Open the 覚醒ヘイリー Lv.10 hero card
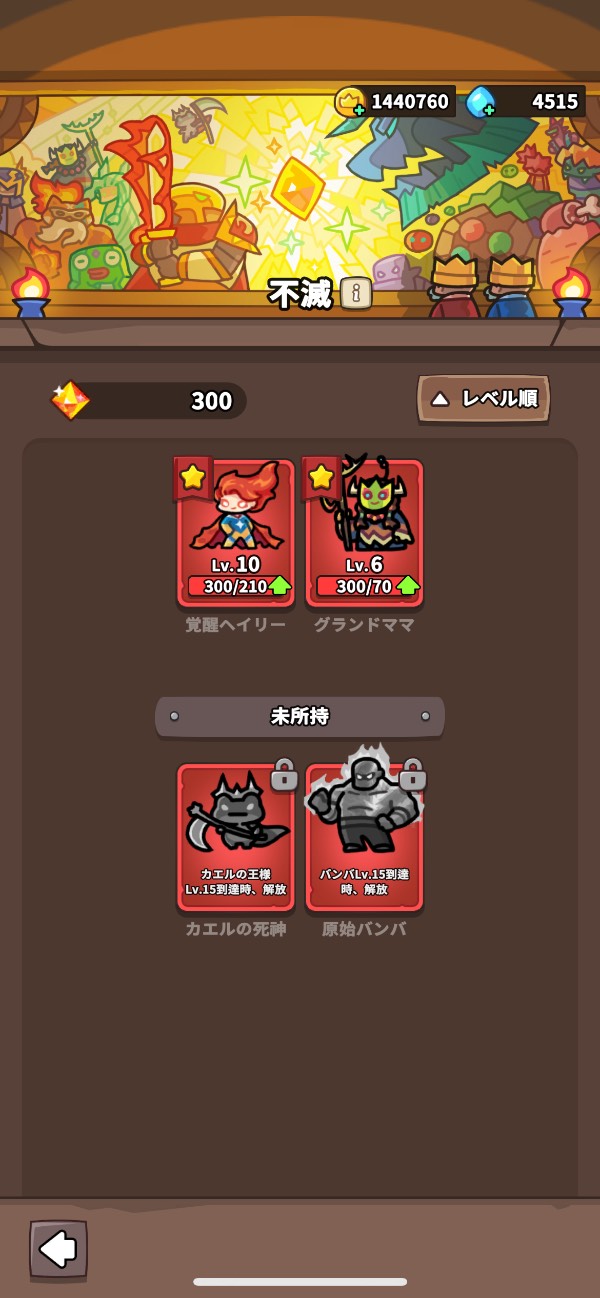 [236, 533]
